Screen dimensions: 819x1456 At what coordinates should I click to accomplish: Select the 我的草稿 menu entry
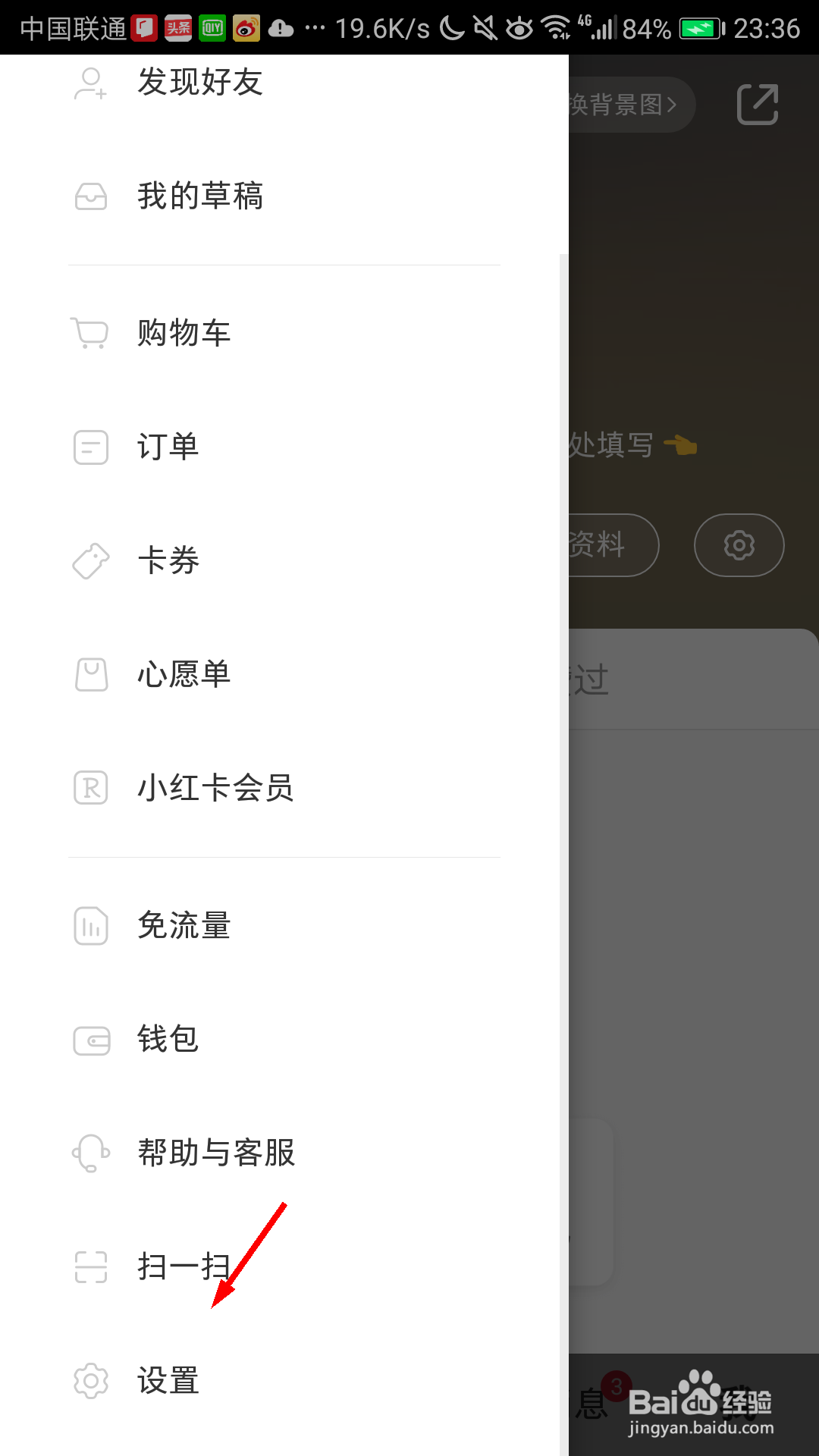pos(199,196)
